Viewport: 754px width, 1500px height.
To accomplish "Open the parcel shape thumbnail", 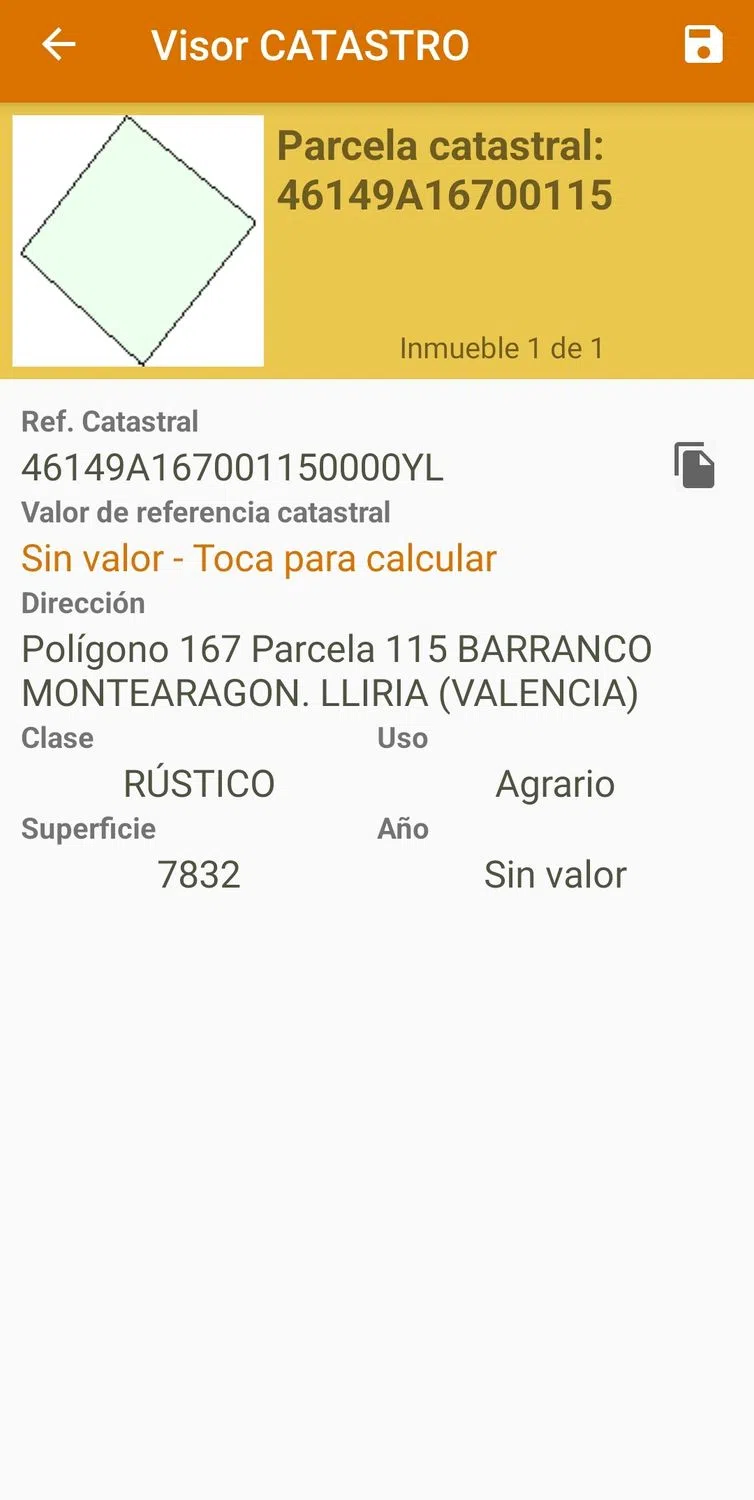I will point(138,241).
